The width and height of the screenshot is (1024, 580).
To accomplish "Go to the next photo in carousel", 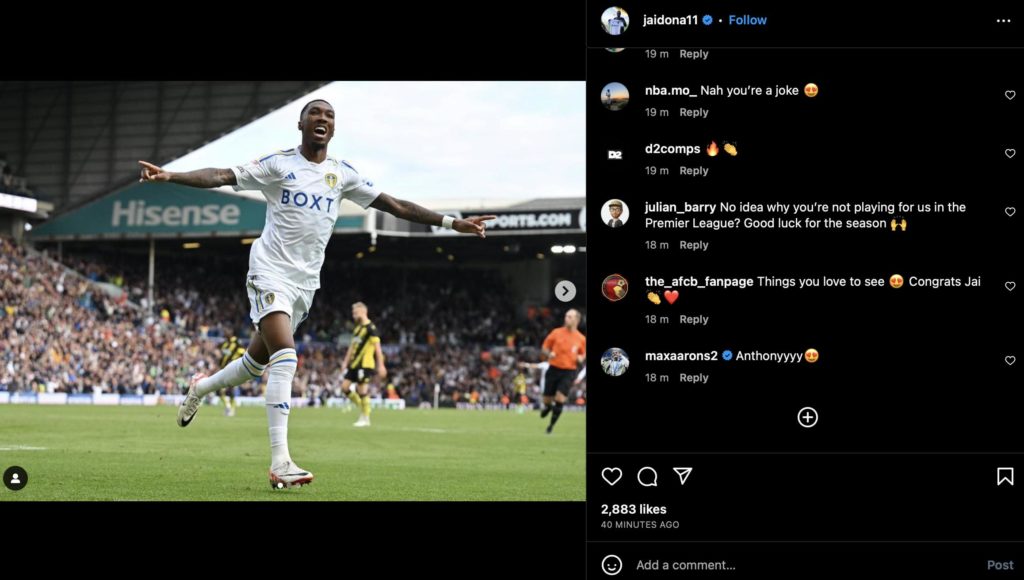I will tap(565, 291).
